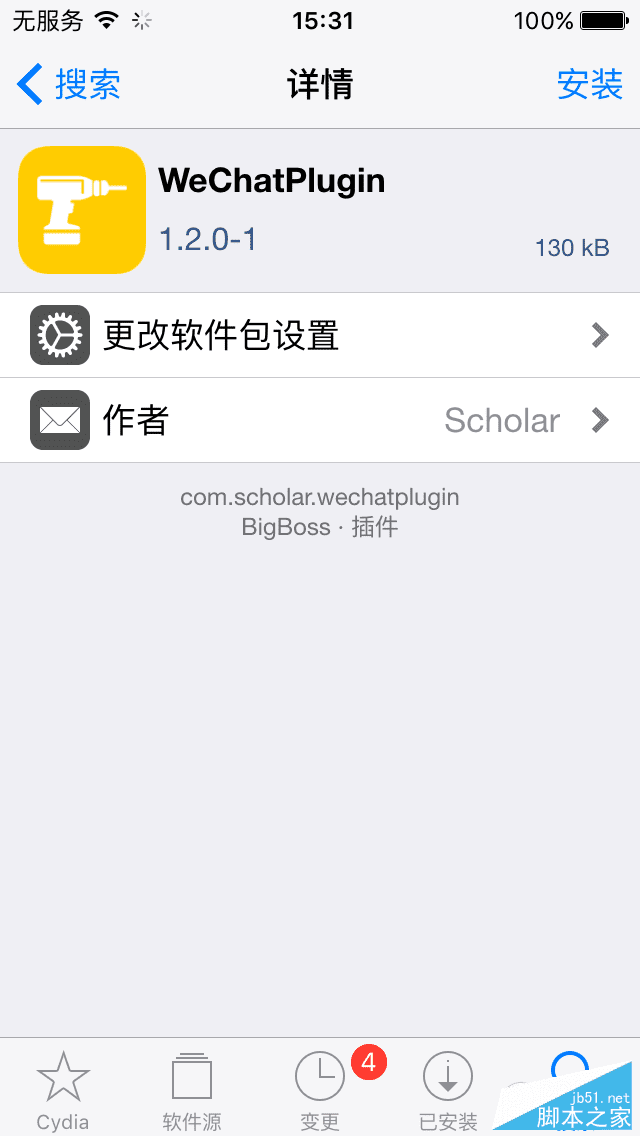The image size is (640, 1136).
Task: Go back to 搜索
Action: pyautogui.click(x=70, y=85)
